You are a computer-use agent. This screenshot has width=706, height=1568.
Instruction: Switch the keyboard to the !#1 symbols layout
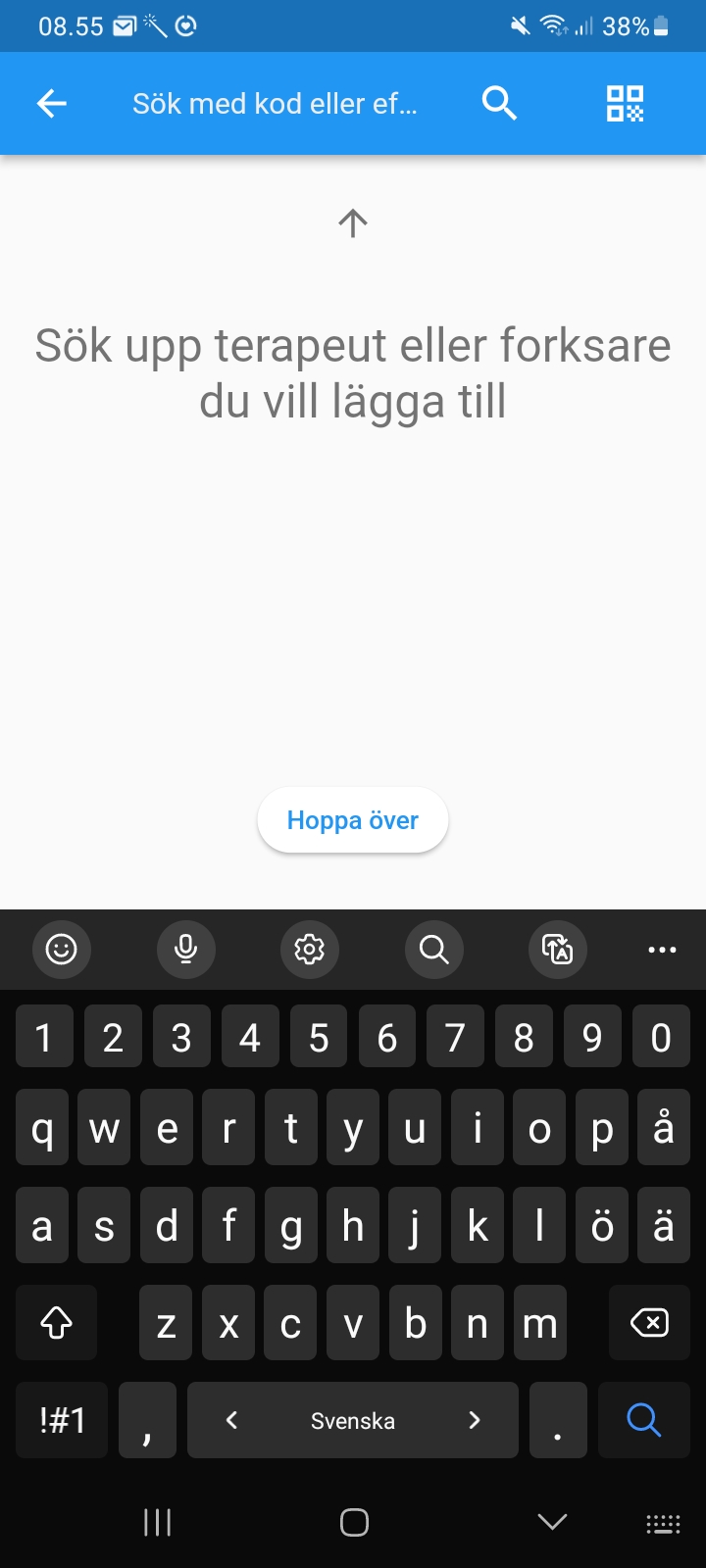(63, 1420)
